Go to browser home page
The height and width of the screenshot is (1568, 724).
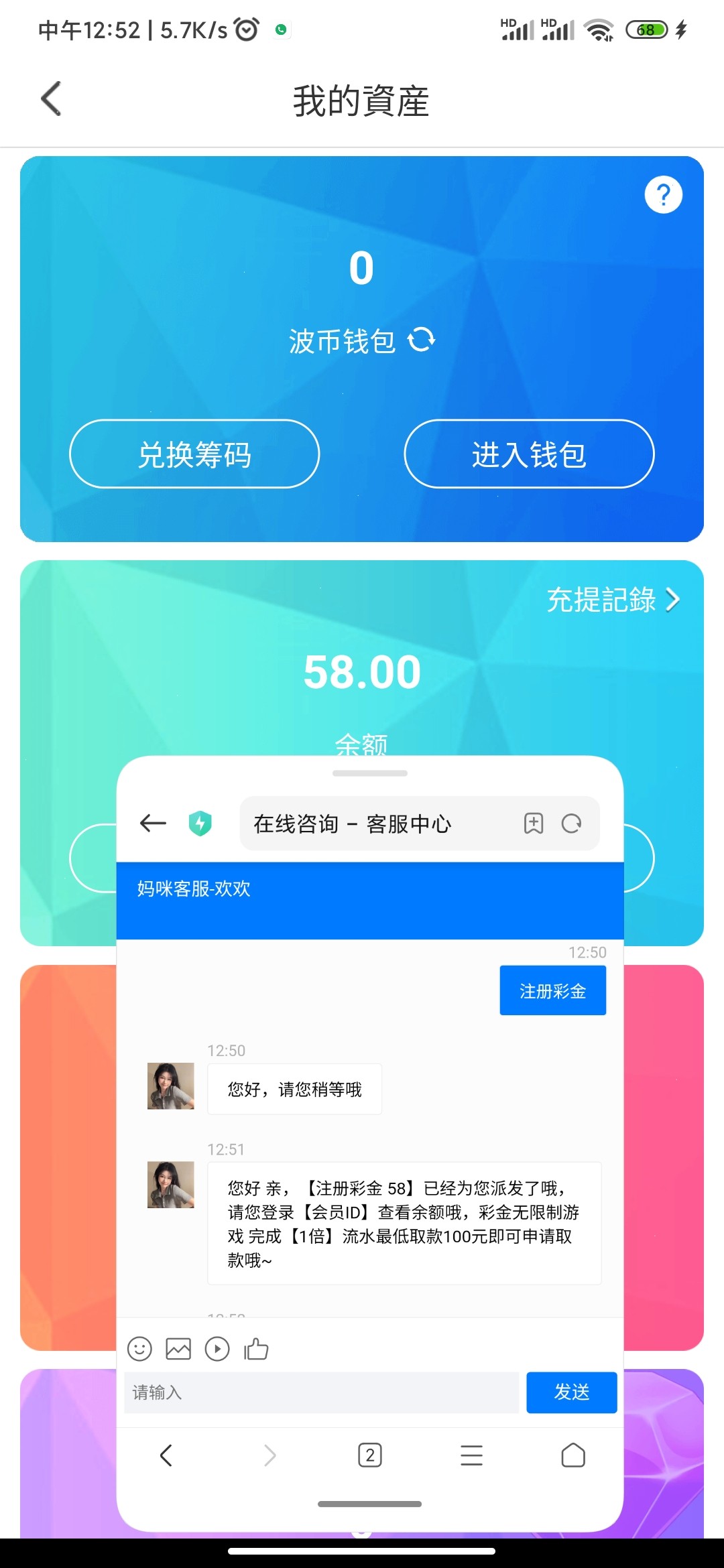click(x=572, y=1455)
